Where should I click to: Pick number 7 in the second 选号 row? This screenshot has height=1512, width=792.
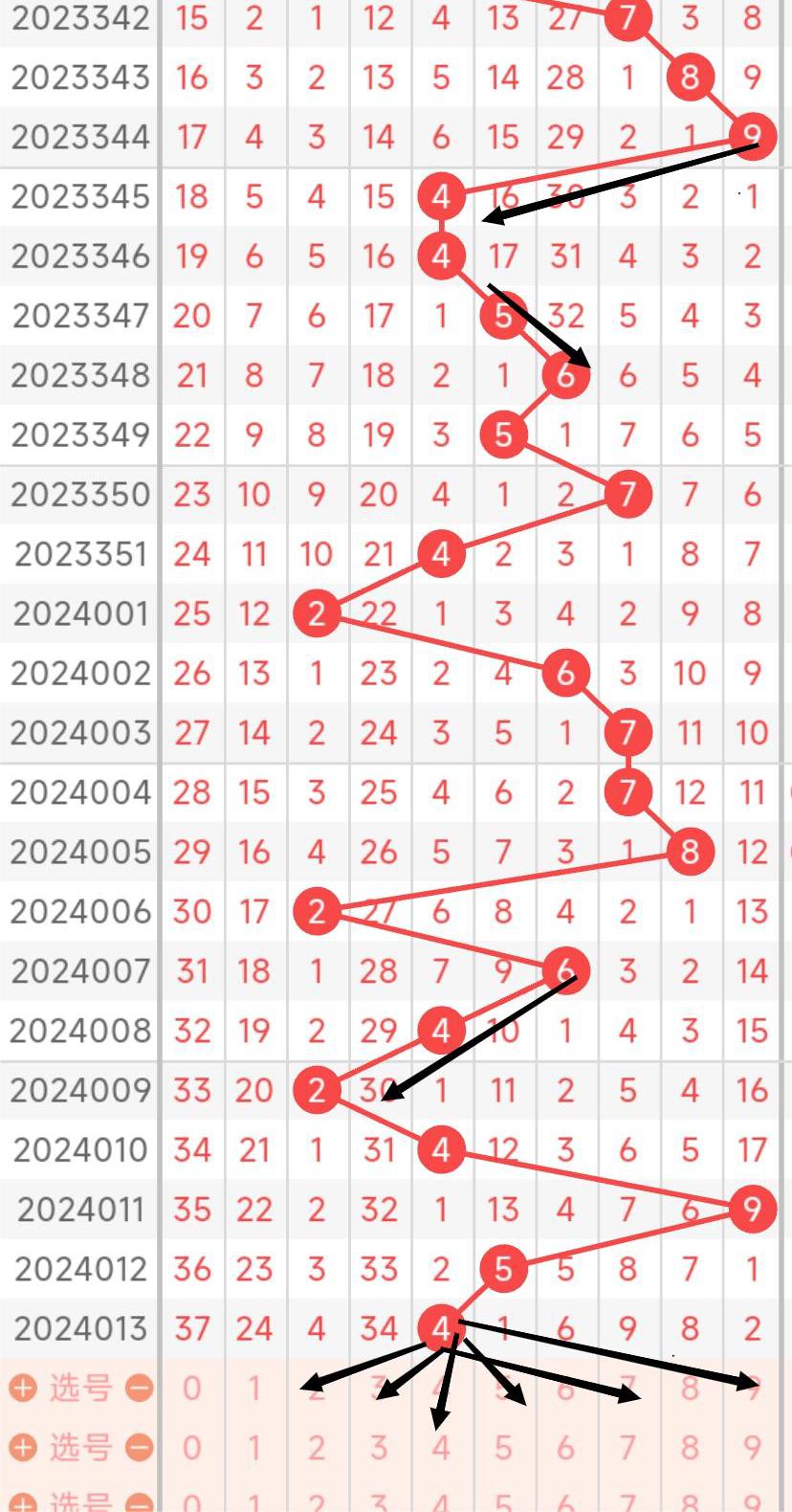pos(627,1447)
